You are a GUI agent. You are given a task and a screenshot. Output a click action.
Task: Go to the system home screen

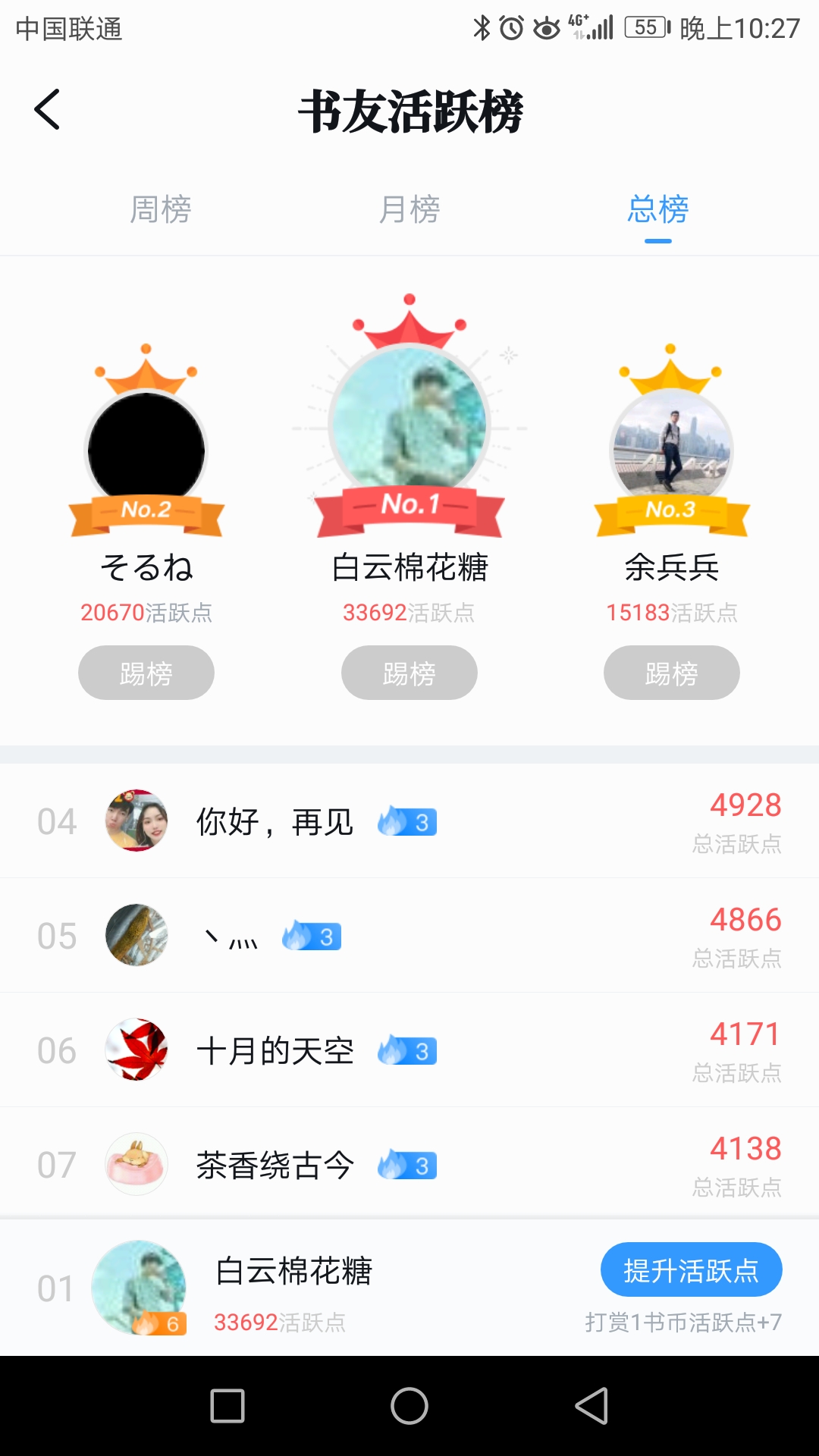409,1407
